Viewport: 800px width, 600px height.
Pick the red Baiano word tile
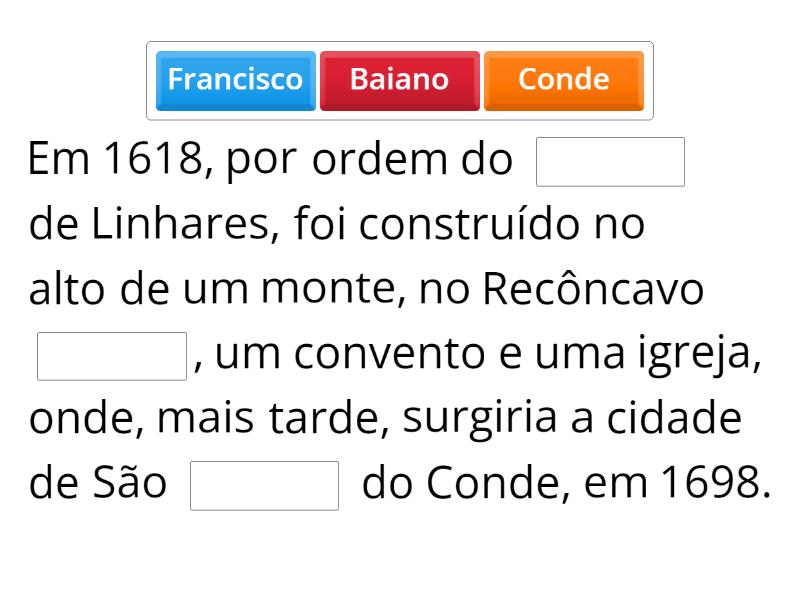[399, 80]
